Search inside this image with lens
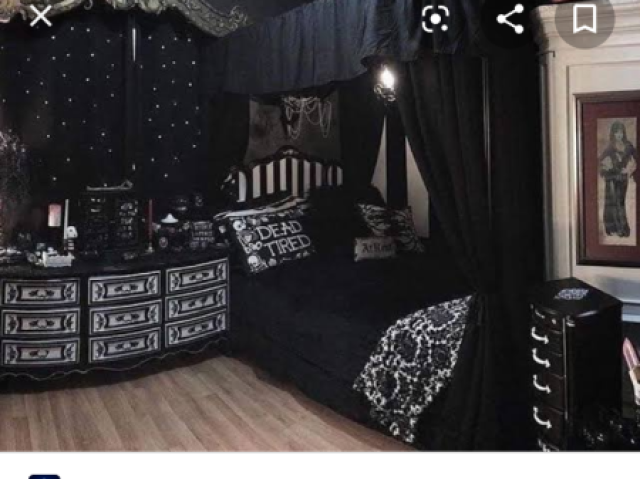 [x=435, y=18]
